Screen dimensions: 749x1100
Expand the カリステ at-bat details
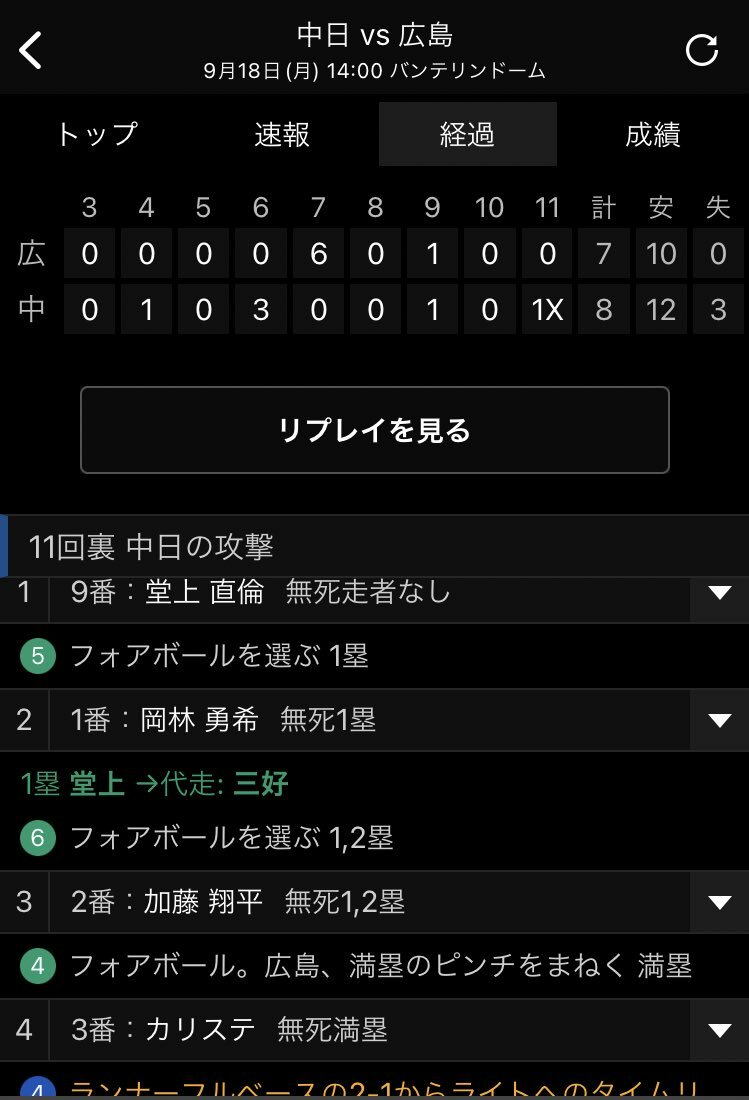[x=719, y=1030]
